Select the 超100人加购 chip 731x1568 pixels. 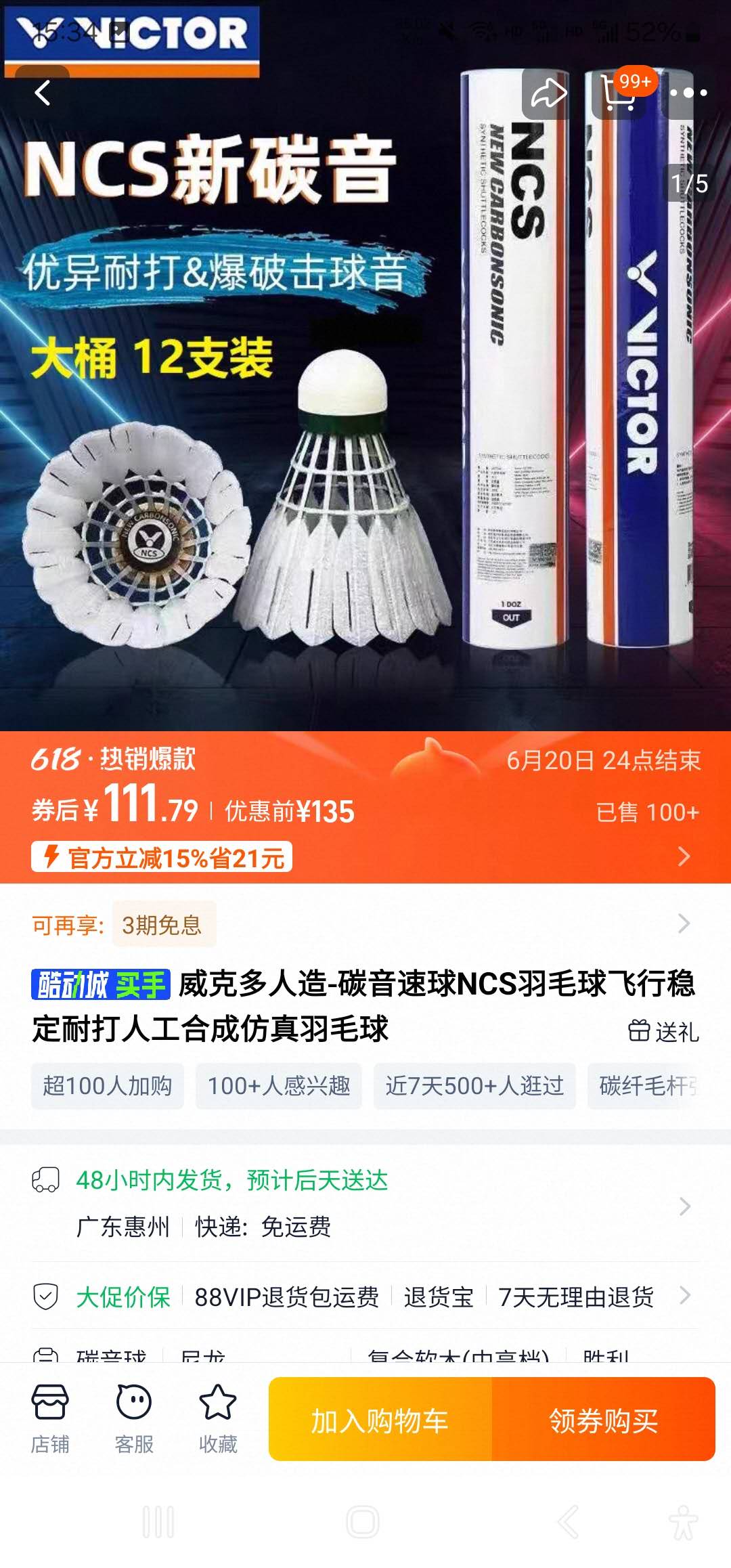tap(108, 1086)
